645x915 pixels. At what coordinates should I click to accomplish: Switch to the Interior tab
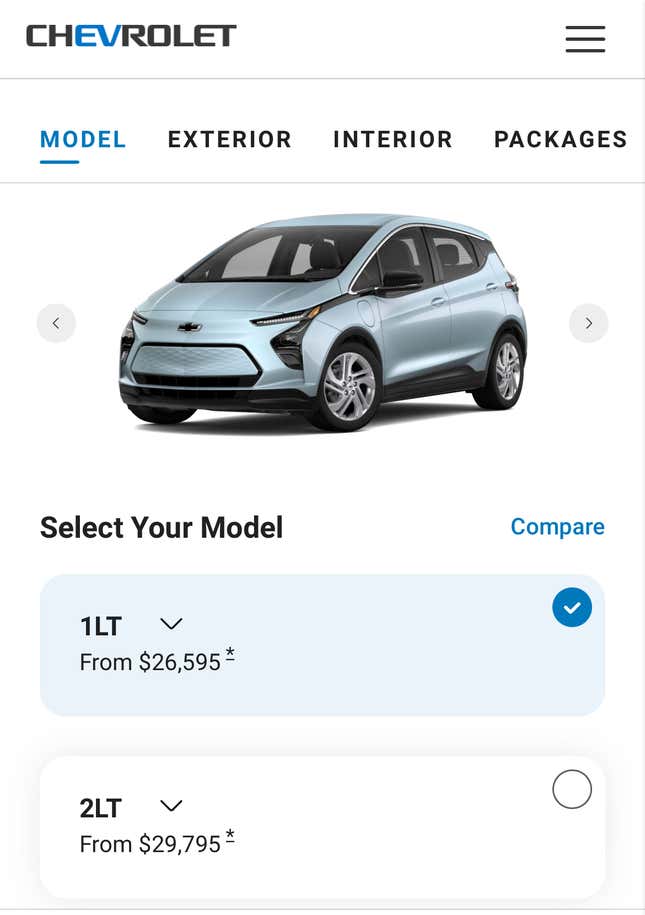point(392,139)
